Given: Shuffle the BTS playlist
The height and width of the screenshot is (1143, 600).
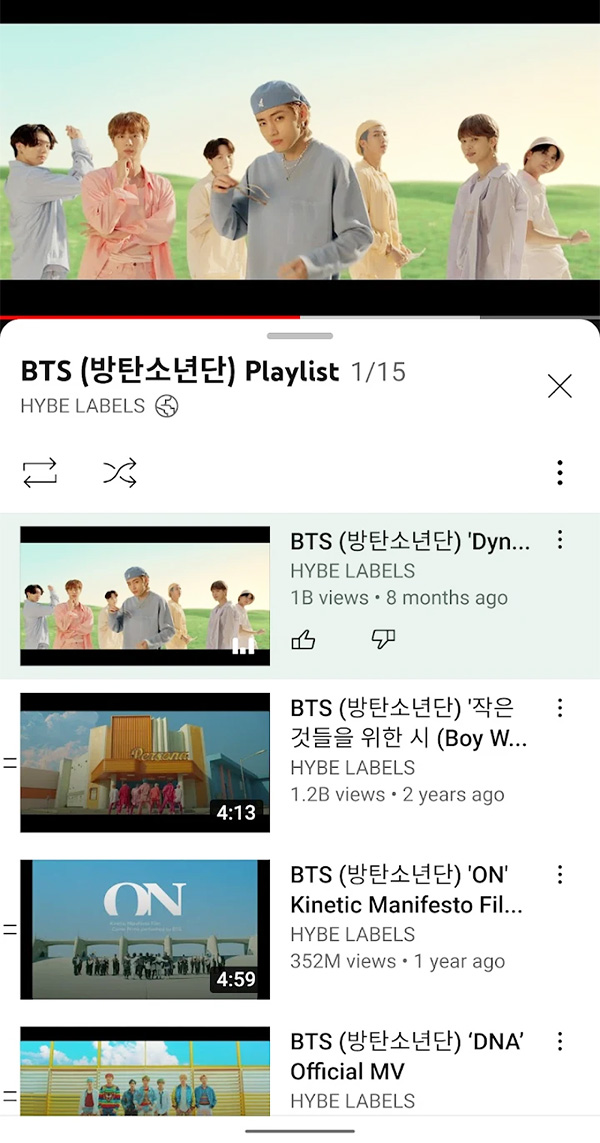Looking at the screenshot, I should (x=120, y=472).
